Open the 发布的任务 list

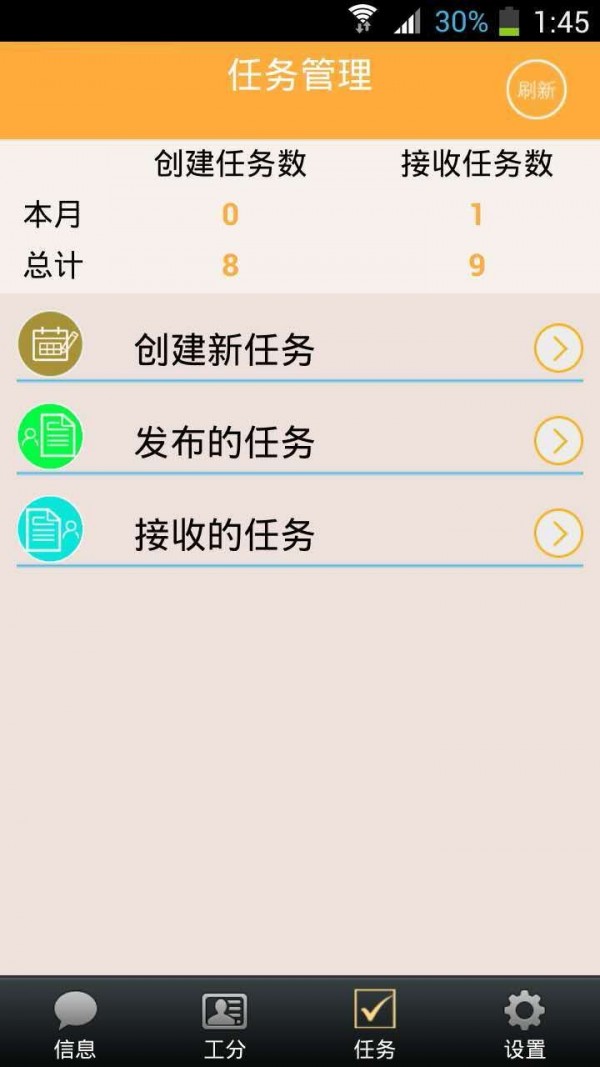[x=300, y=441]
